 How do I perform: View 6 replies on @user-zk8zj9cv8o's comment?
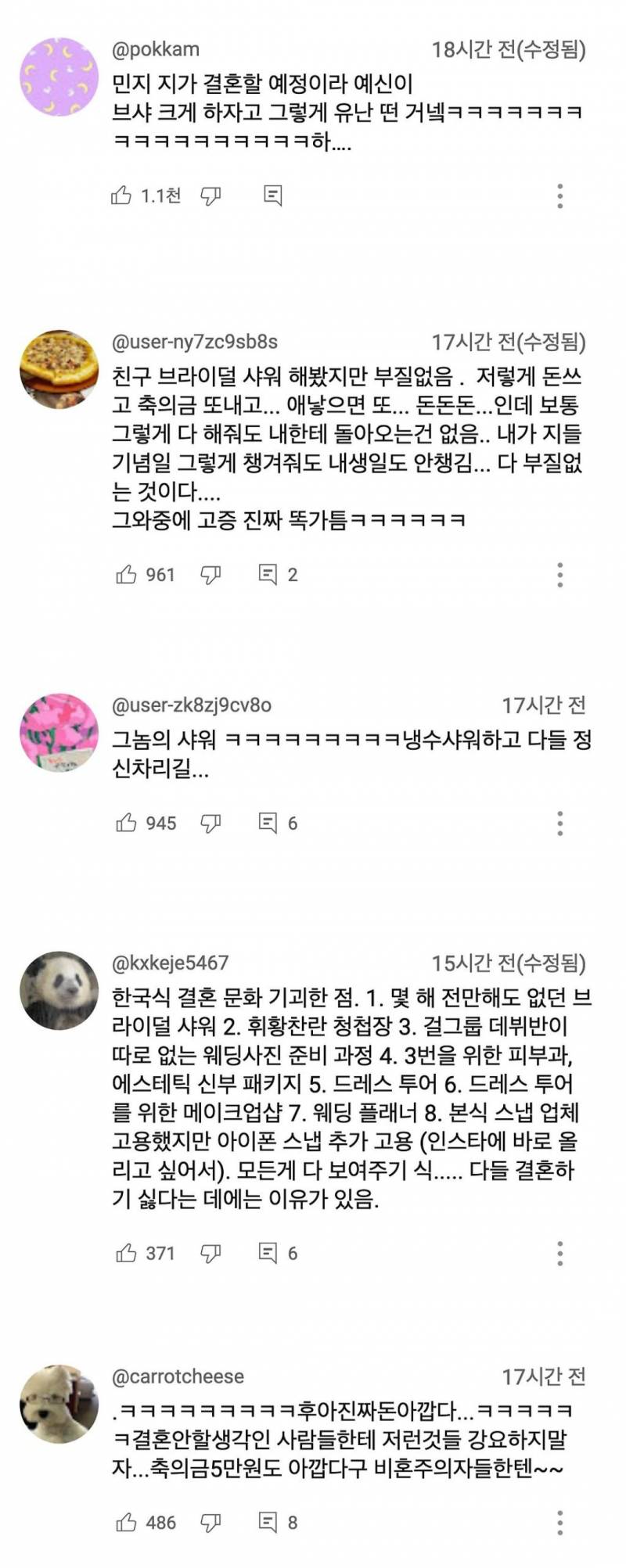[x=278, y=823]
